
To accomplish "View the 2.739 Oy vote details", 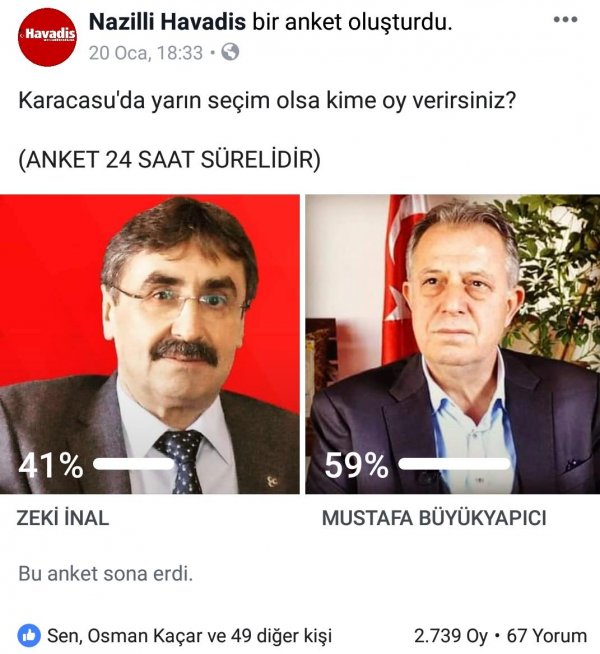I will (x=450, y=635).
